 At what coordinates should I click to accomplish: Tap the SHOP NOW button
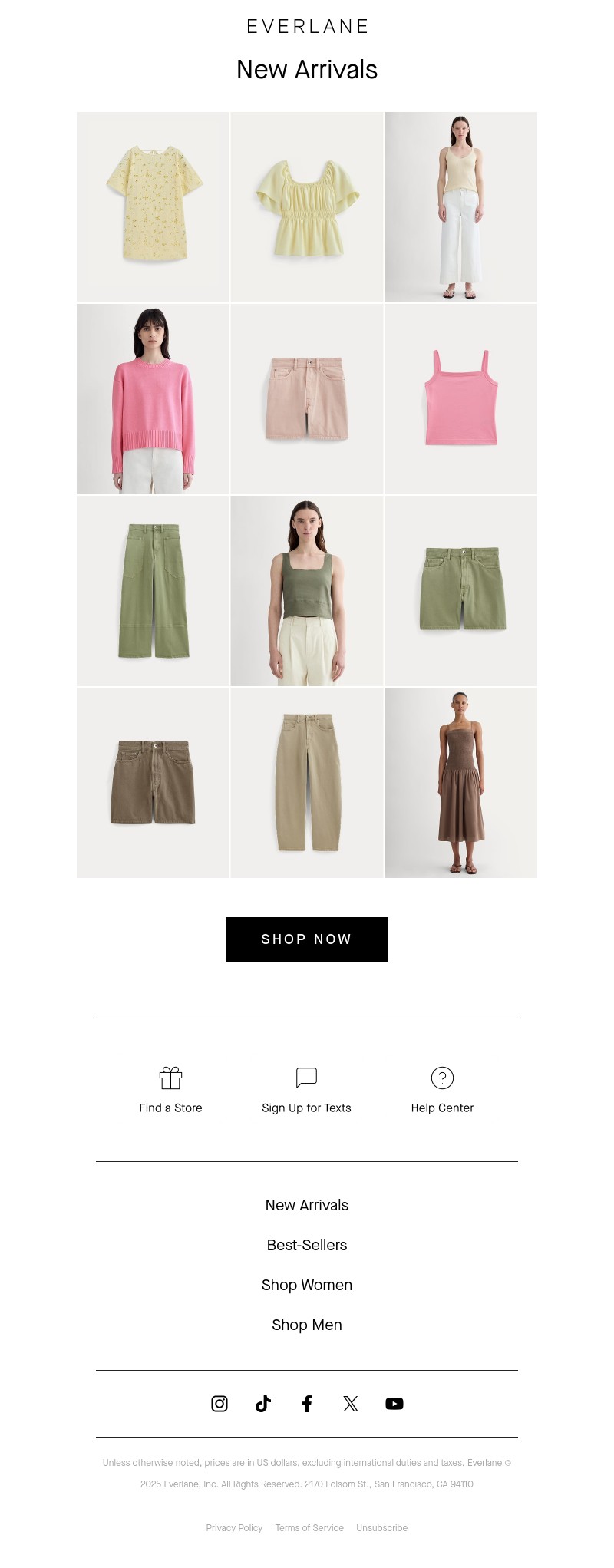click(x=306, y=939)
